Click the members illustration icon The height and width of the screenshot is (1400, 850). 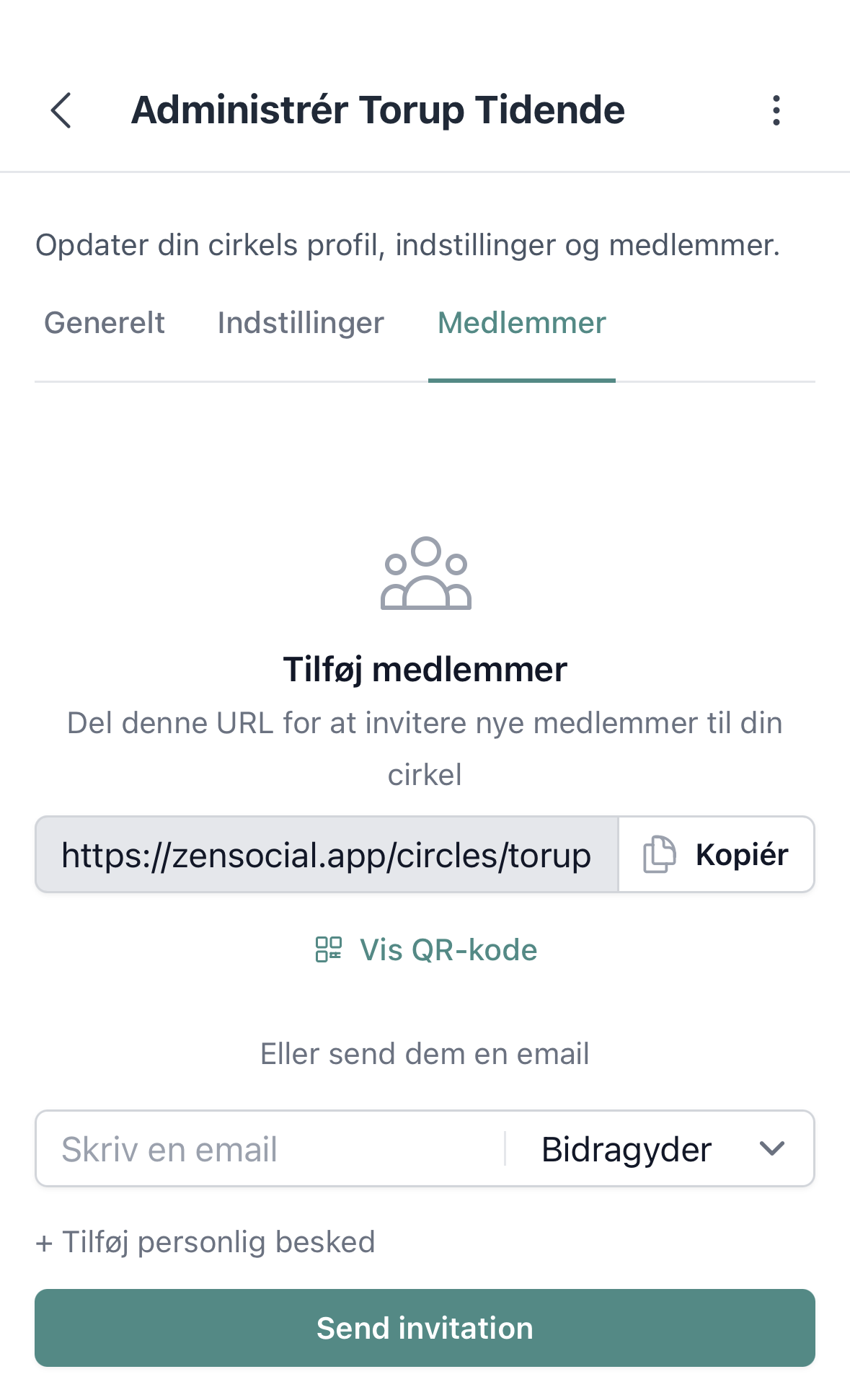click(x=425, y=575)
